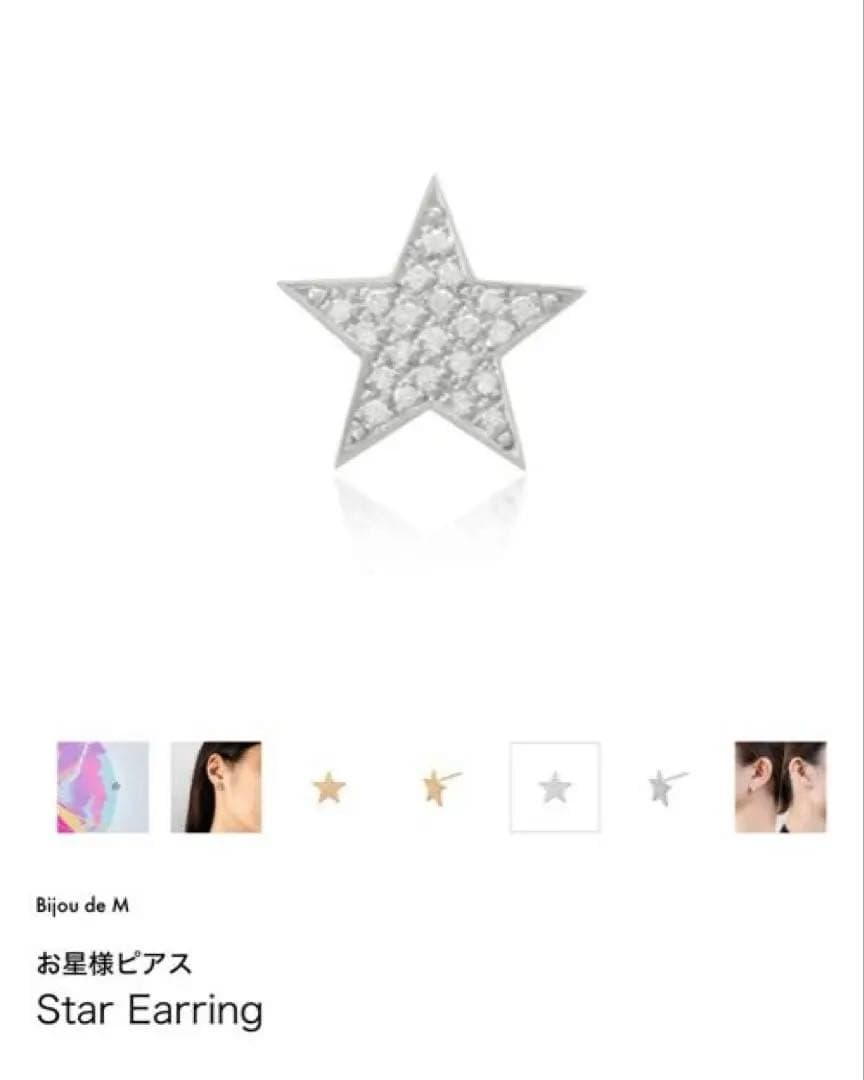The width and height of the screenshot is (864, 1080).
Task: Open the iridescent pink thumbnail image
Action: click(x=102, y=787)
